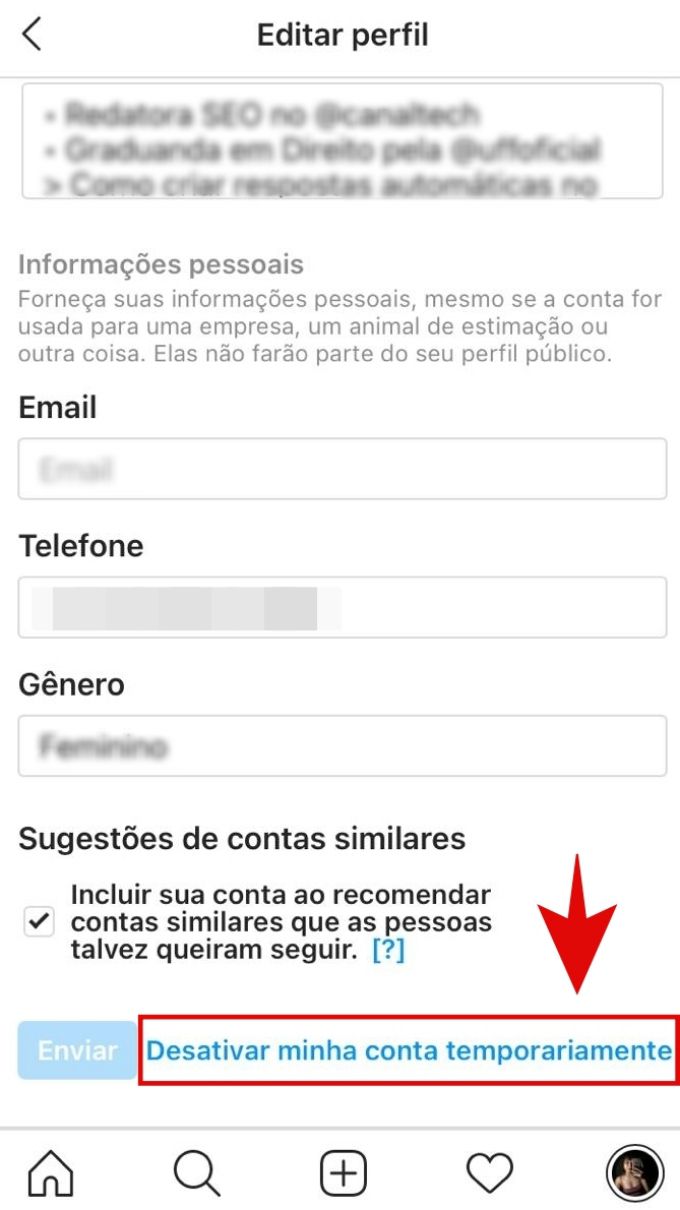Open the Gênero field
Screen dimensions: 680x1210
pyautogui.click(x=342, y=746)
